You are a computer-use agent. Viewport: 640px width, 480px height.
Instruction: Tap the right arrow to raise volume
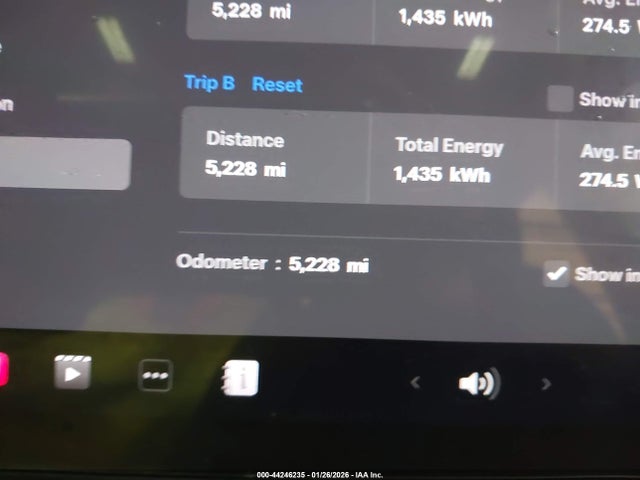pyautogui.click(x=545, y=383)
